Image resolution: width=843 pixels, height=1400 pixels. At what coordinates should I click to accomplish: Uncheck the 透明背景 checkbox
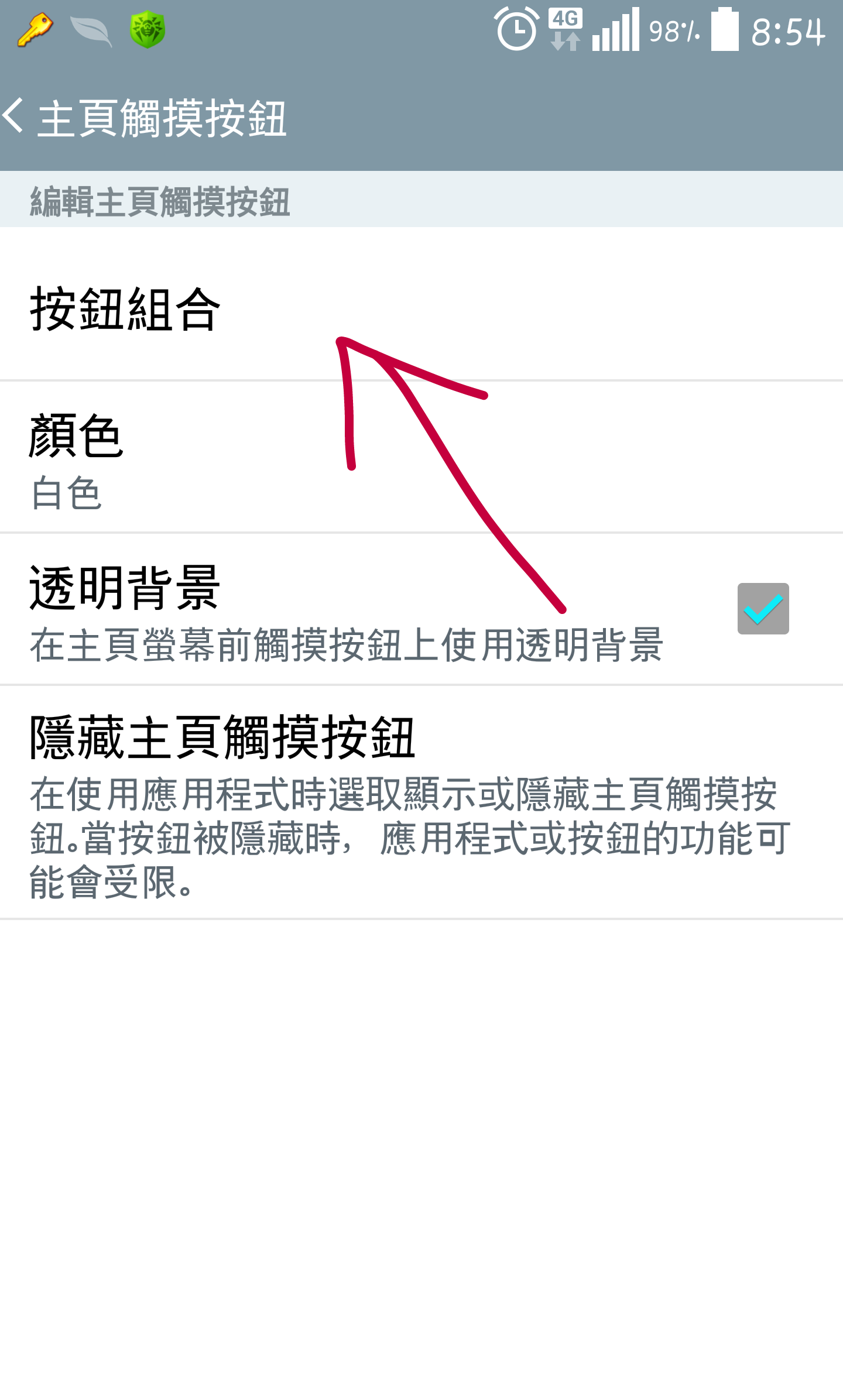point(763,609)
